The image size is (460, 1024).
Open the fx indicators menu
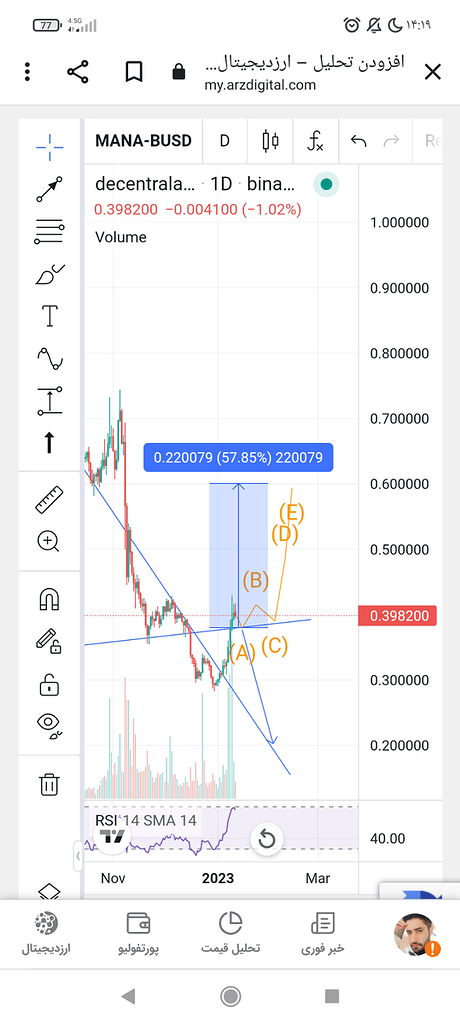coord(316,140)
